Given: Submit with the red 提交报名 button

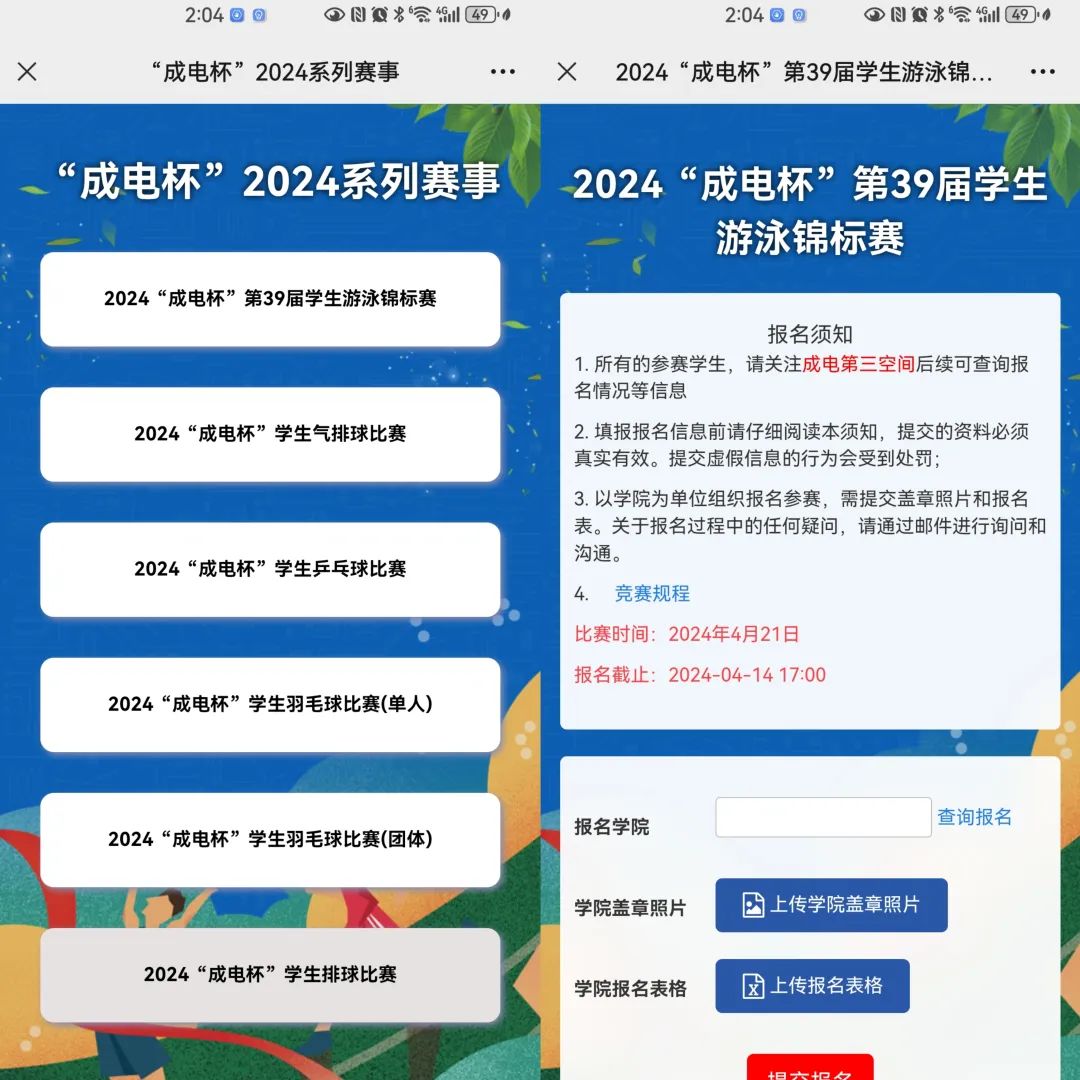Looking at the screenshot, I should [x=810, y=1068].
